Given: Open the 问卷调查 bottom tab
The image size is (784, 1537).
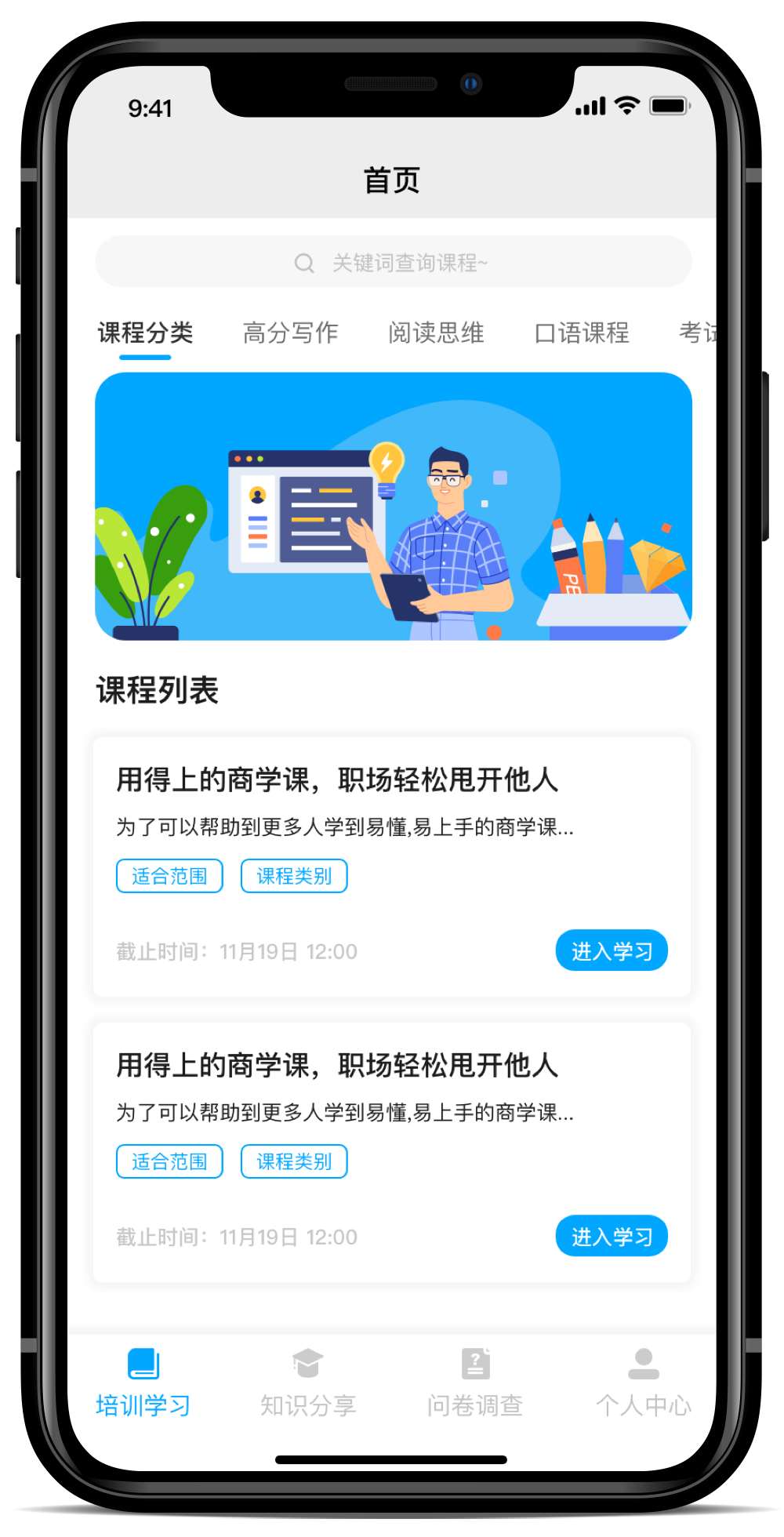Looking at the screenshot, I should [x=475, y=1383].
